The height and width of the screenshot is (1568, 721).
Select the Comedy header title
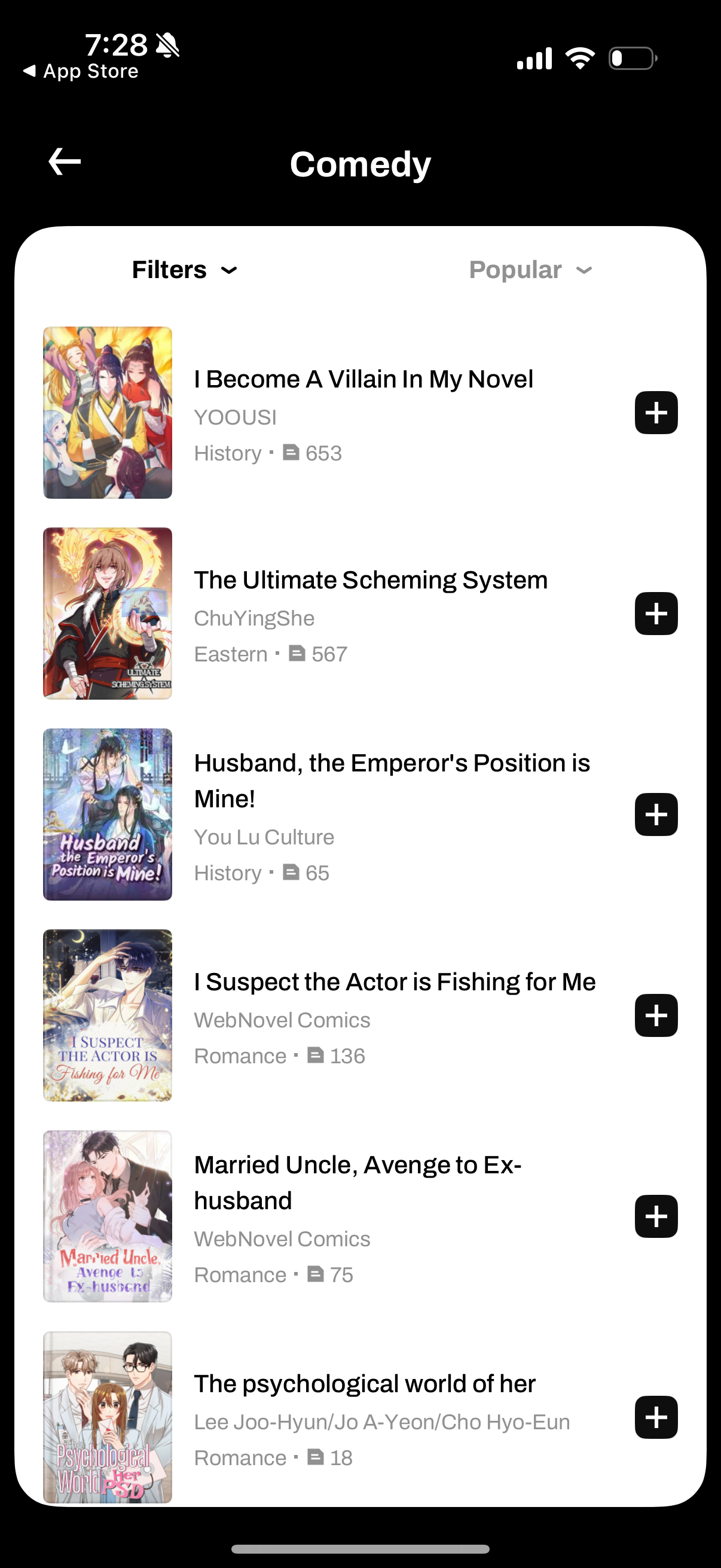pyautogui.click(x=360, y=163)
